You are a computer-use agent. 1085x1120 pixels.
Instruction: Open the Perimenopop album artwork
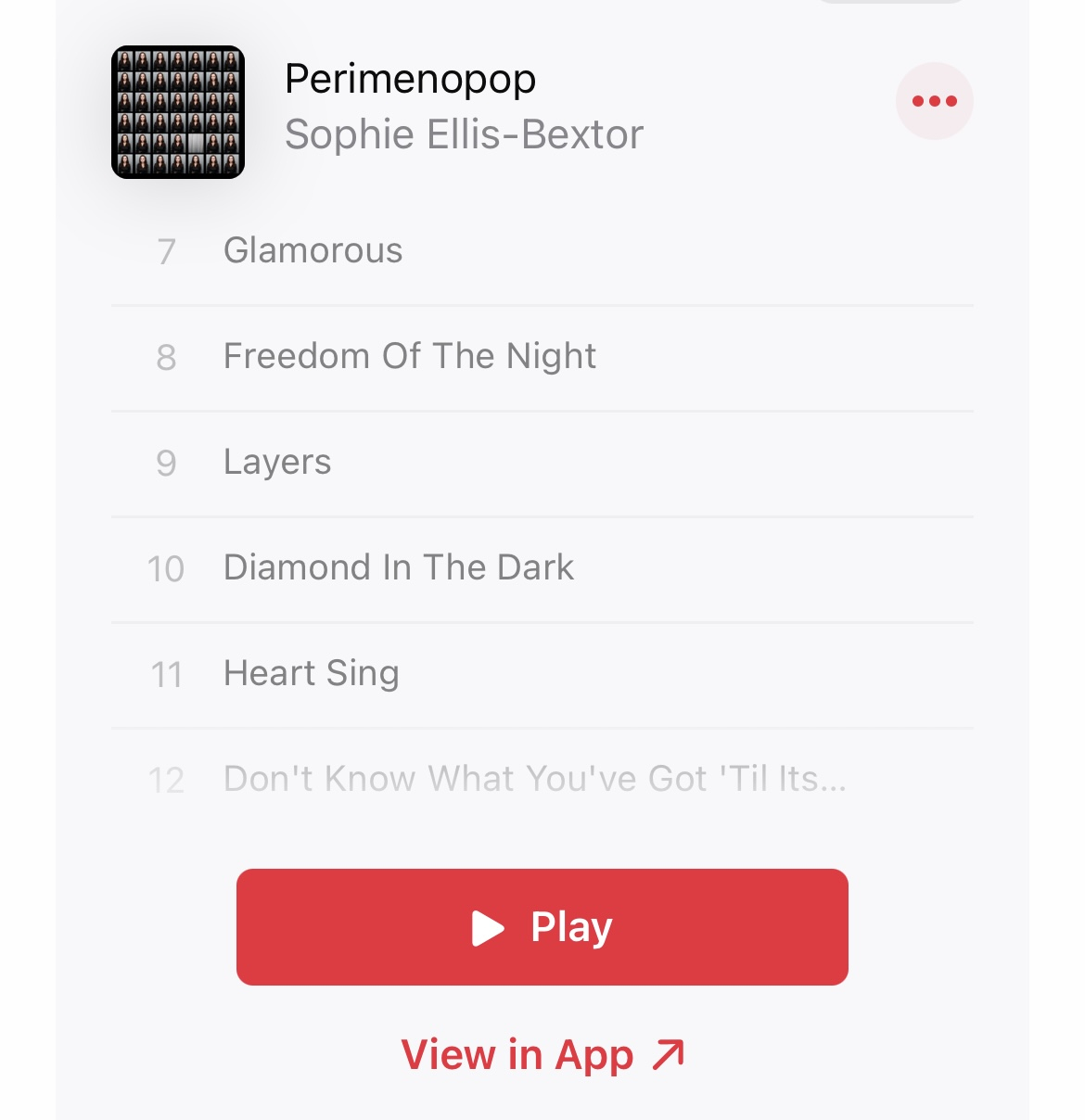pyautogui.click(x=178, y=112)
